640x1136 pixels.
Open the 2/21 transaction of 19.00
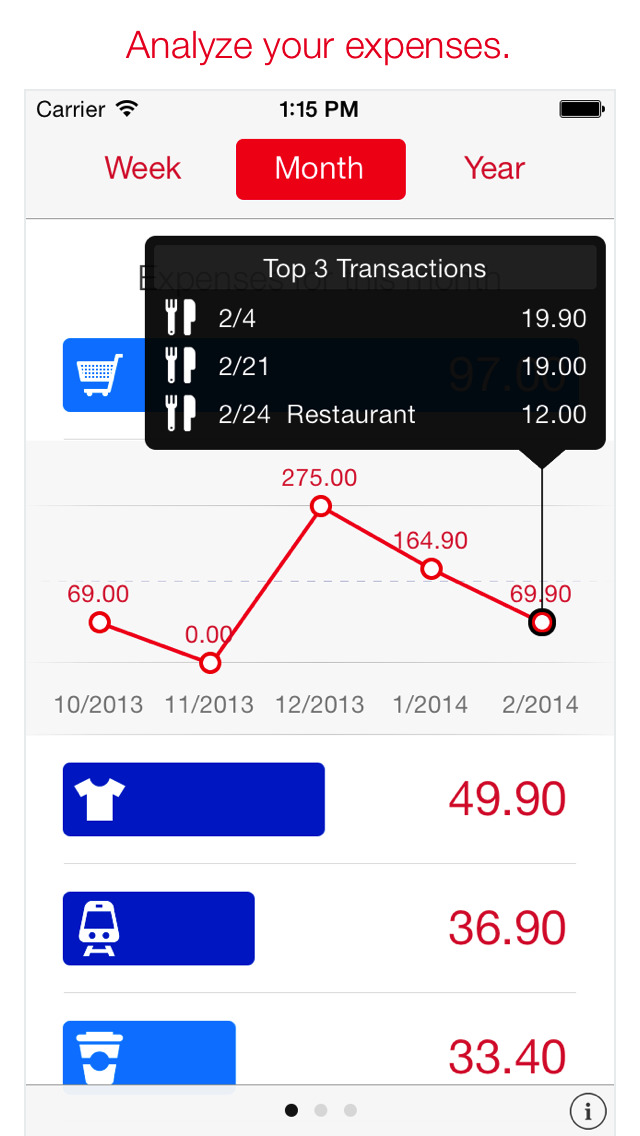(x=375, y=367)
